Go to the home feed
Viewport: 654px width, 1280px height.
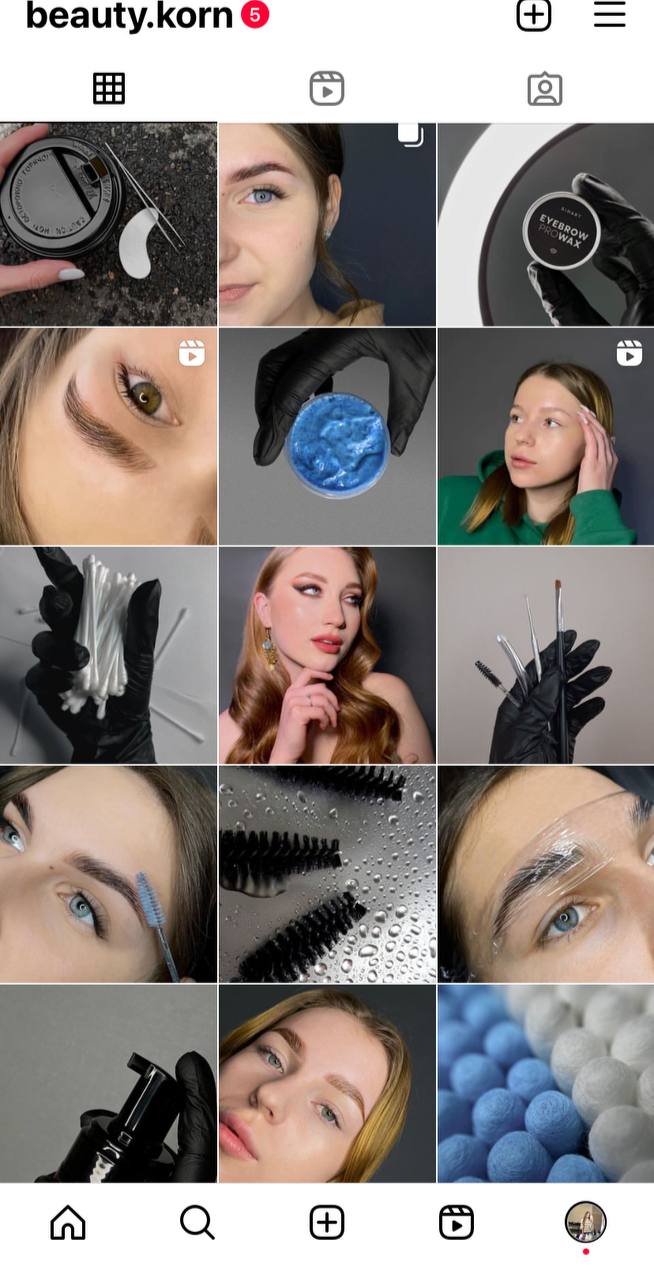point(68,1222)
